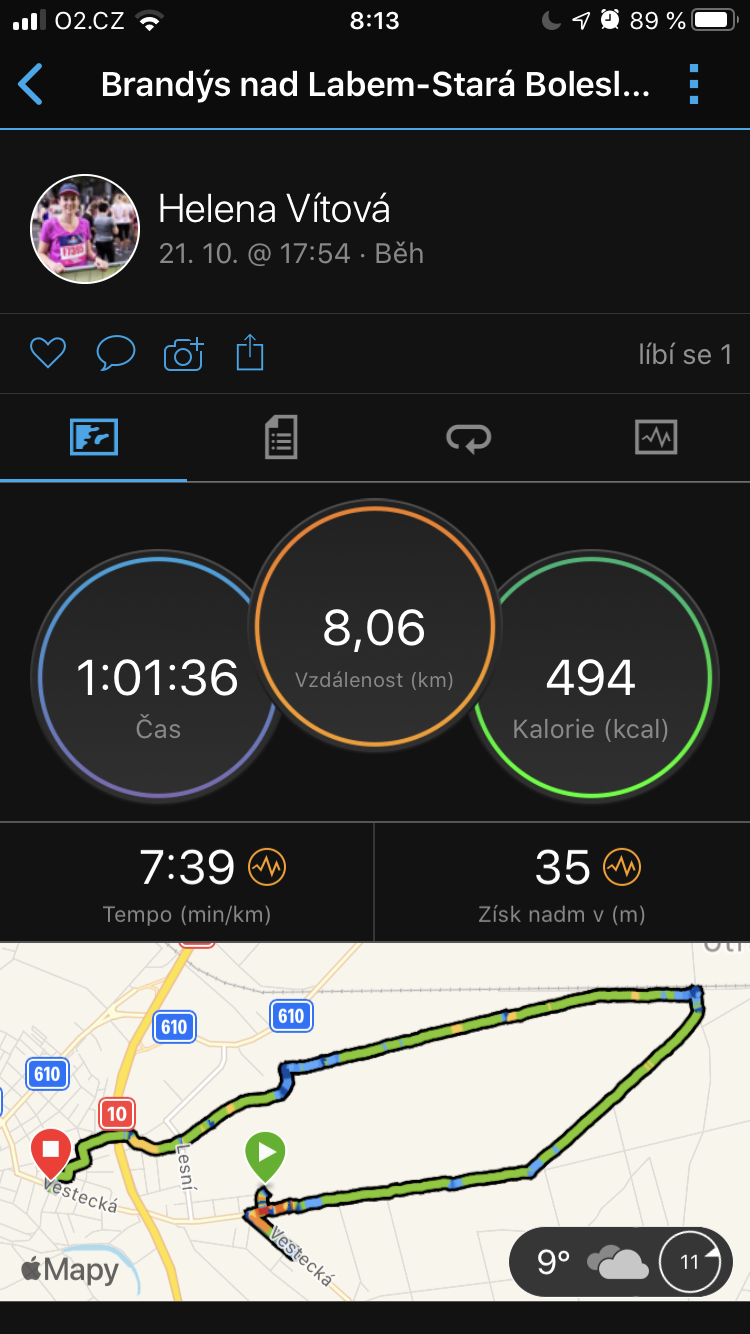Select the overview tab
This screenshot has width=750, height=1334.
click(94, 437)
